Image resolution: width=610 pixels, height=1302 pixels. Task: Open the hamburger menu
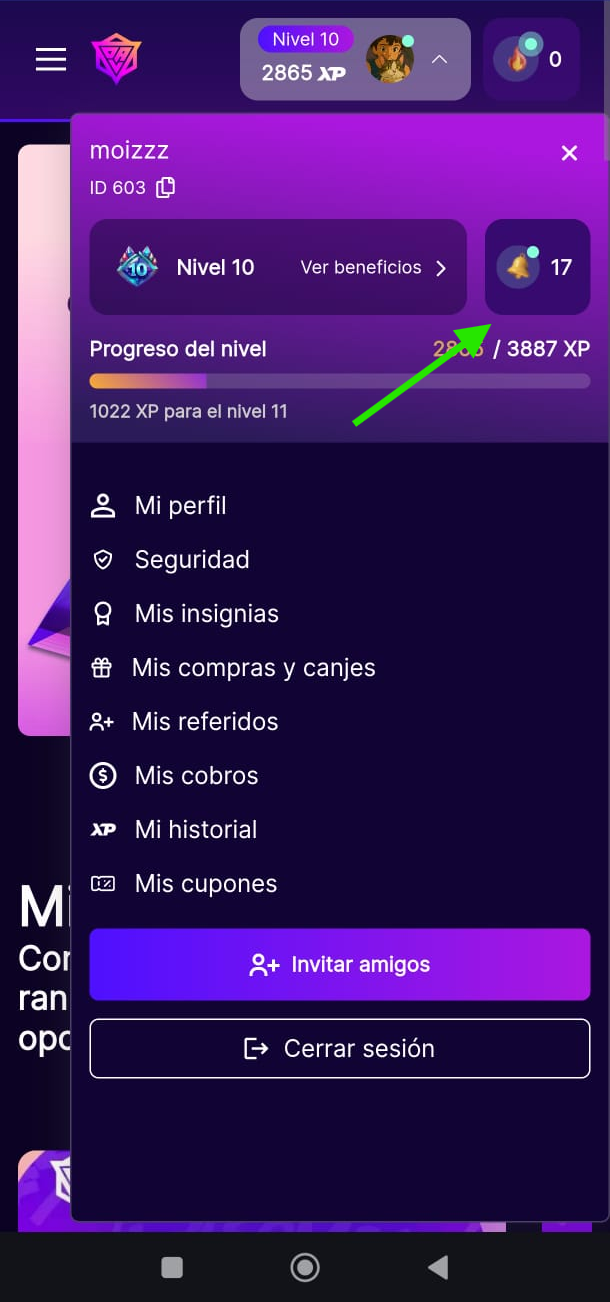pos(51,60)
